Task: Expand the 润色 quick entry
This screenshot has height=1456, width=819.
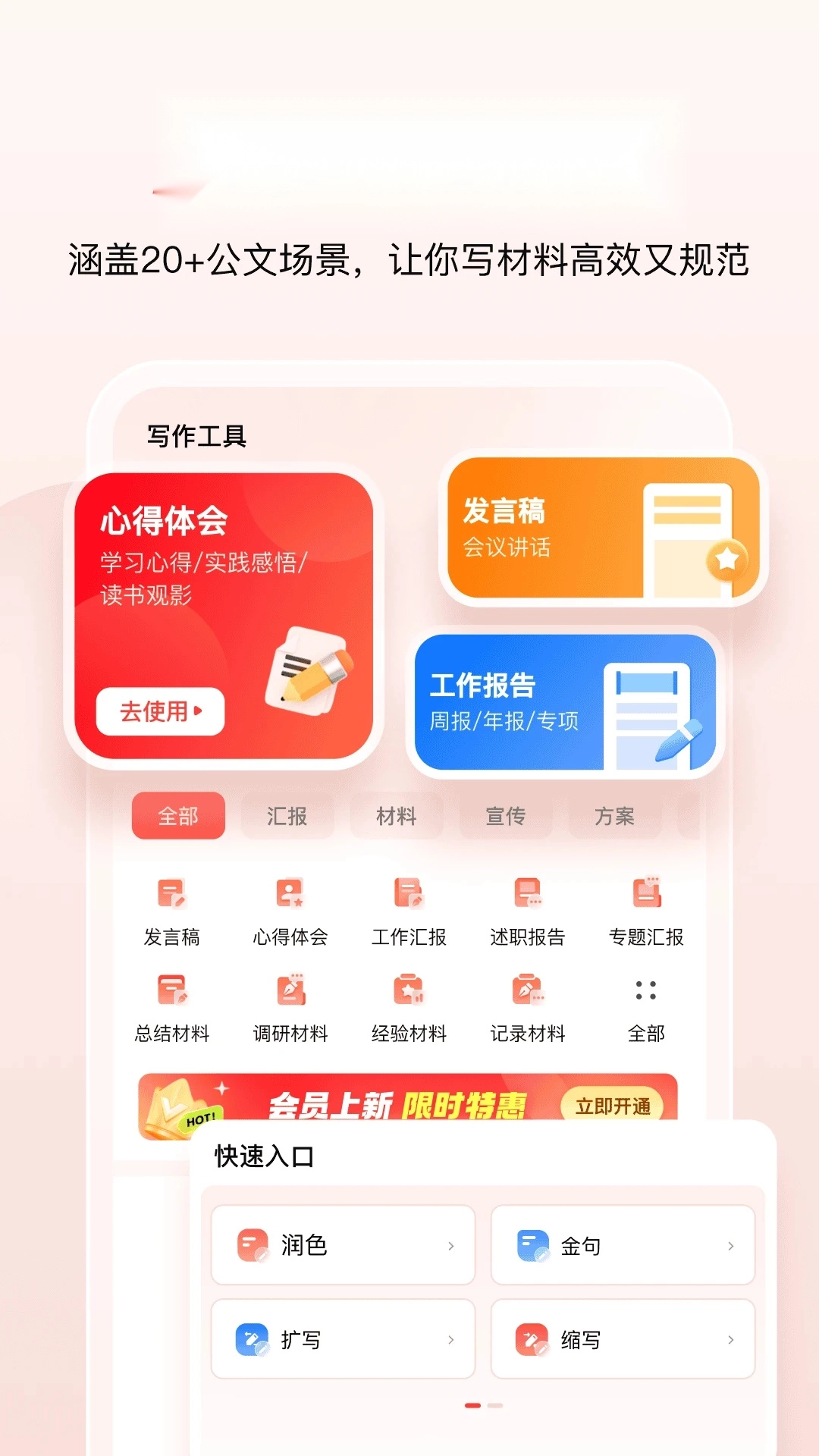Action: [341, 1245]
